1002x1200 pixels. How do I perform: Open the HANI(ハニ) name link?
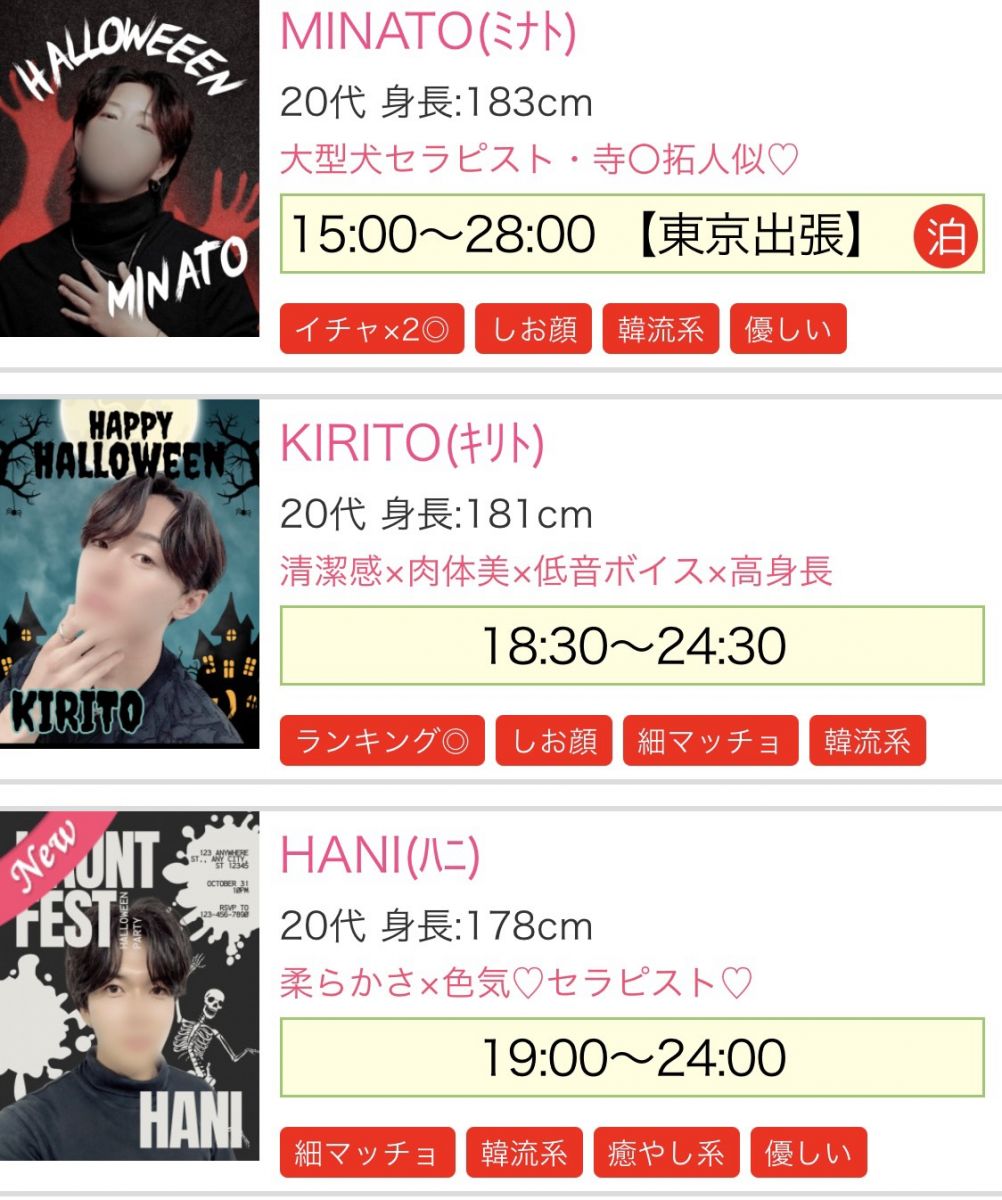coord(380,856)
